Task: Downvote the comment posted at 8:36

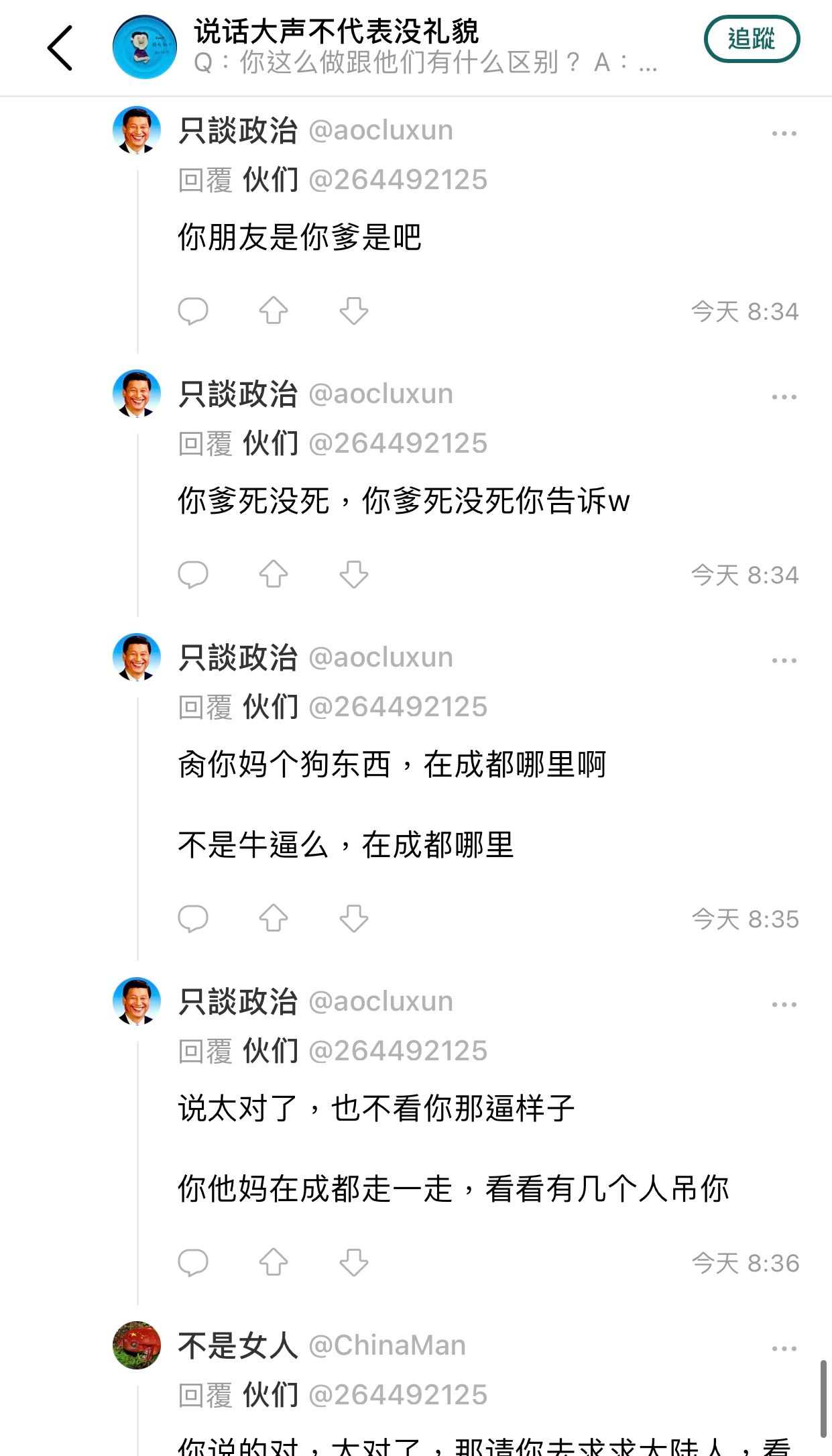Action: 354,1262
